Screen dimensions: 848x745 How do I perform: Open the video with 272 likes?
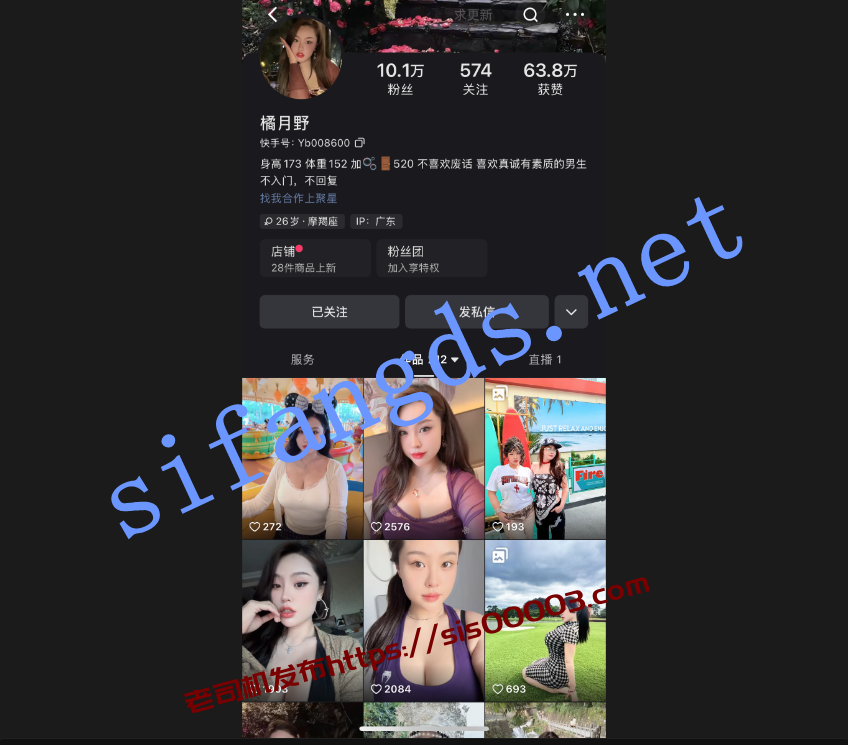pos(302,458)
